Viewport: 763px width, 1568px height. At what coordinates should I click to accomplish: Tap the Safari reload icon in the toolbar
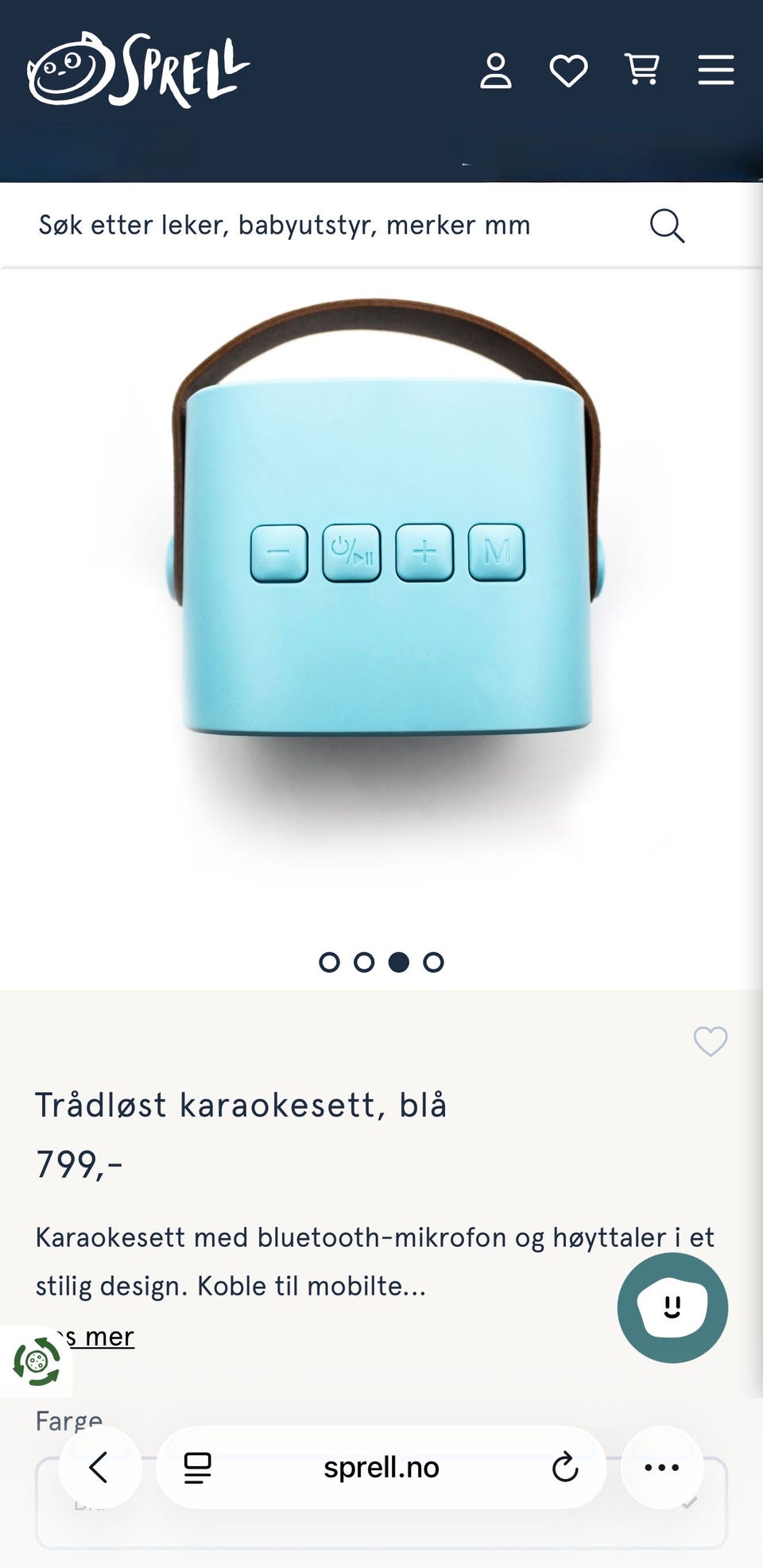564,1468
